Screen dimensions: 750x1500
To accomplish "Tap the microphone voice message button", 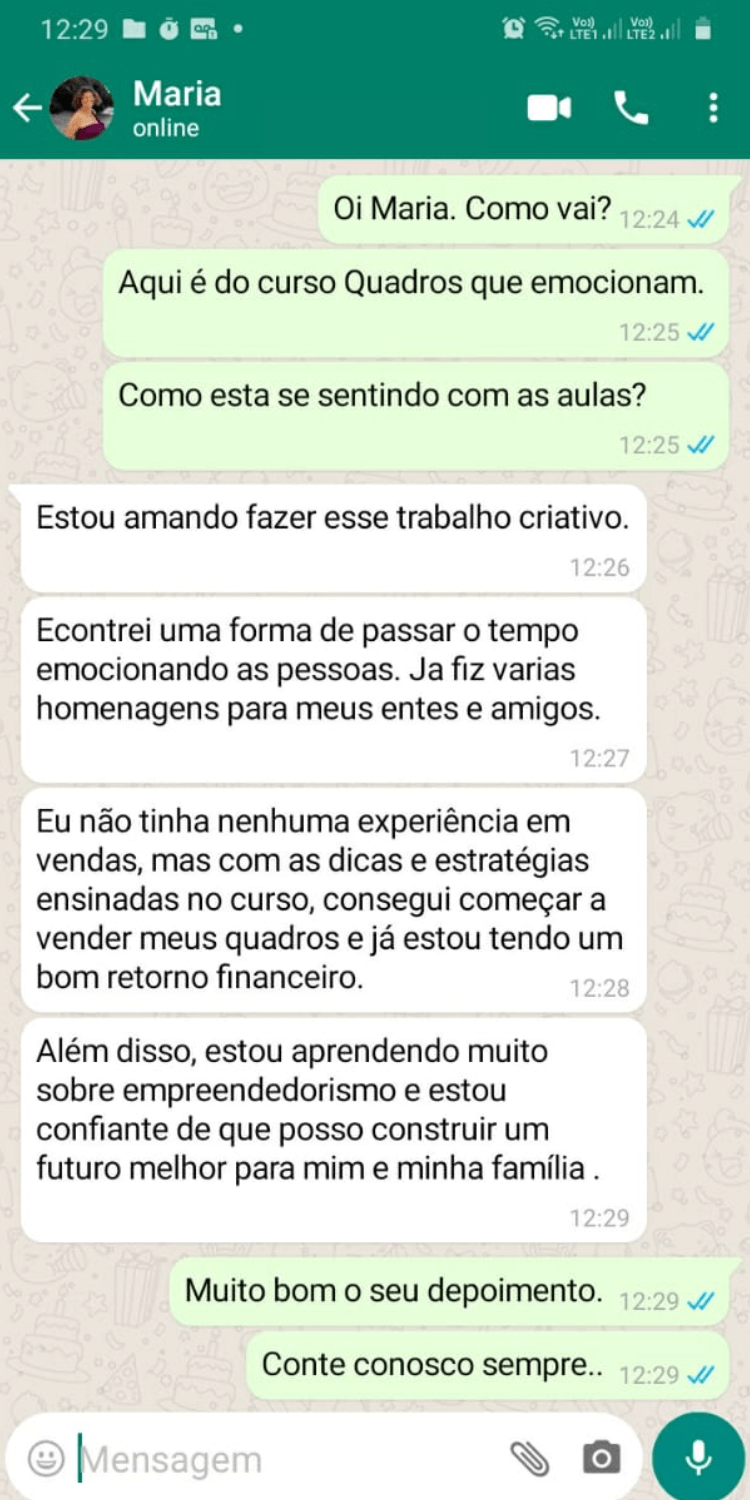I will [698, 1457].
